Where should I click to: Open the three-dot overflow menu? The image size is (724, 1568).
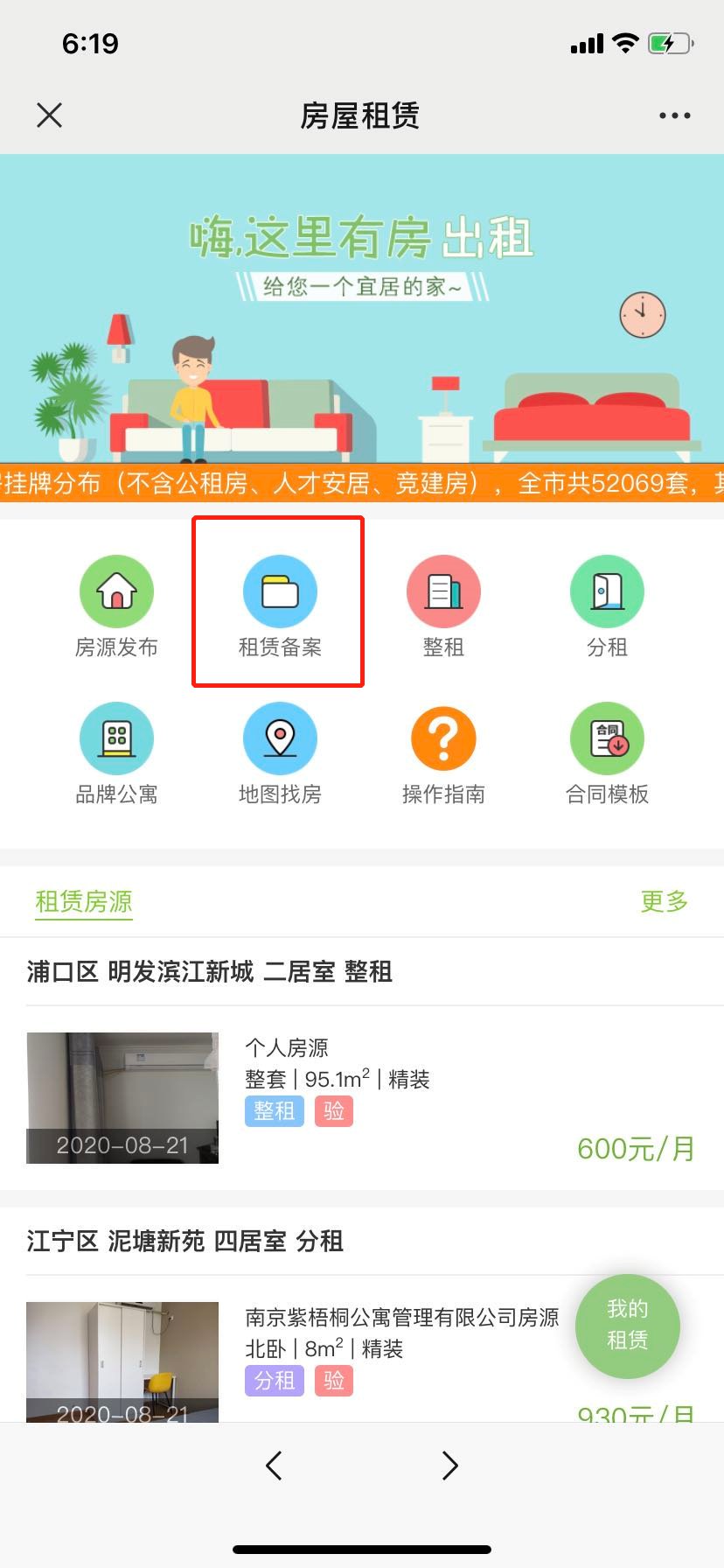click(x=674, y=115)
